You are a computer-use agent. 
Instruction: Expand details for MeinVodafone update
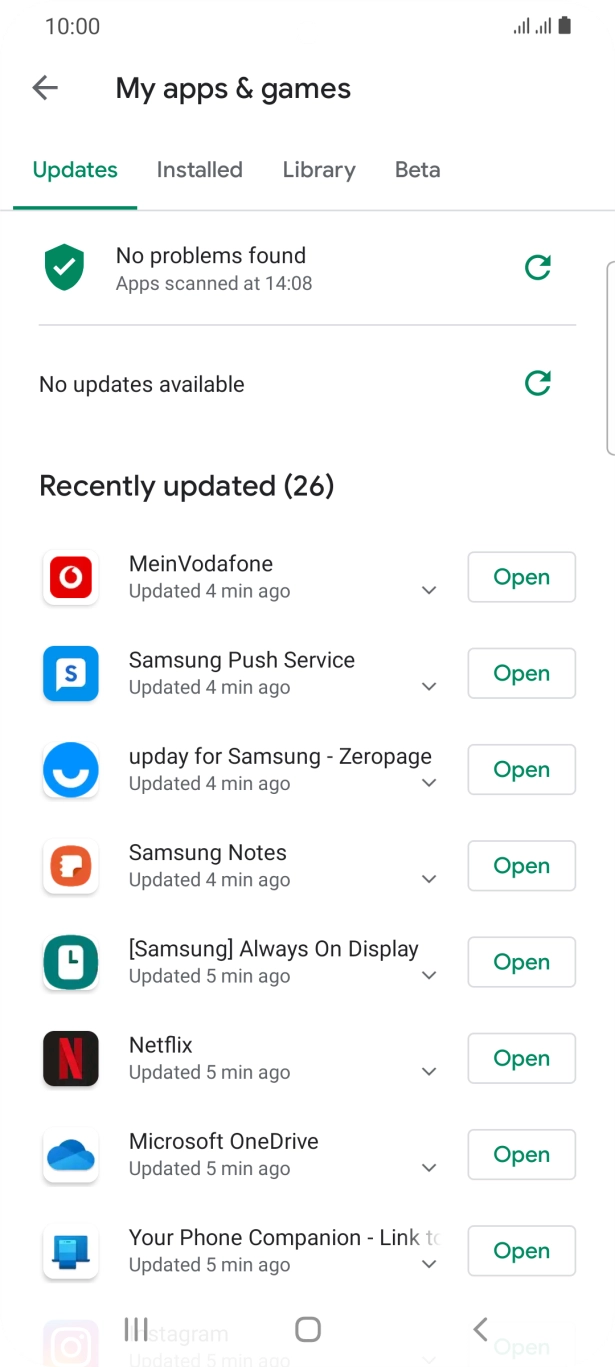point(429,591)
